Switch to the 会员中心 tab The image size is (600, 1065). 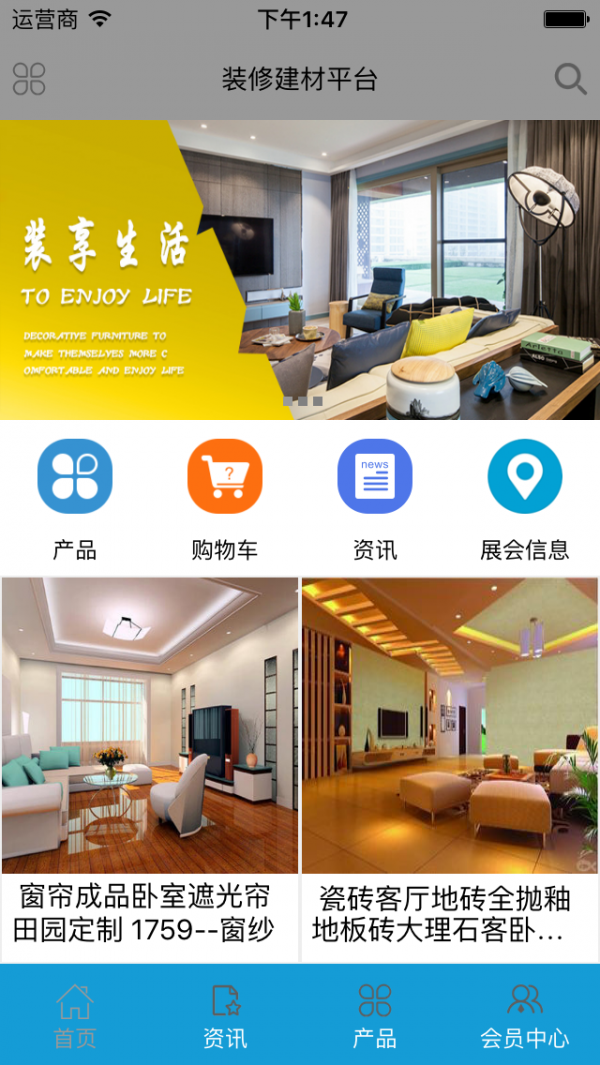point(525,1015)
